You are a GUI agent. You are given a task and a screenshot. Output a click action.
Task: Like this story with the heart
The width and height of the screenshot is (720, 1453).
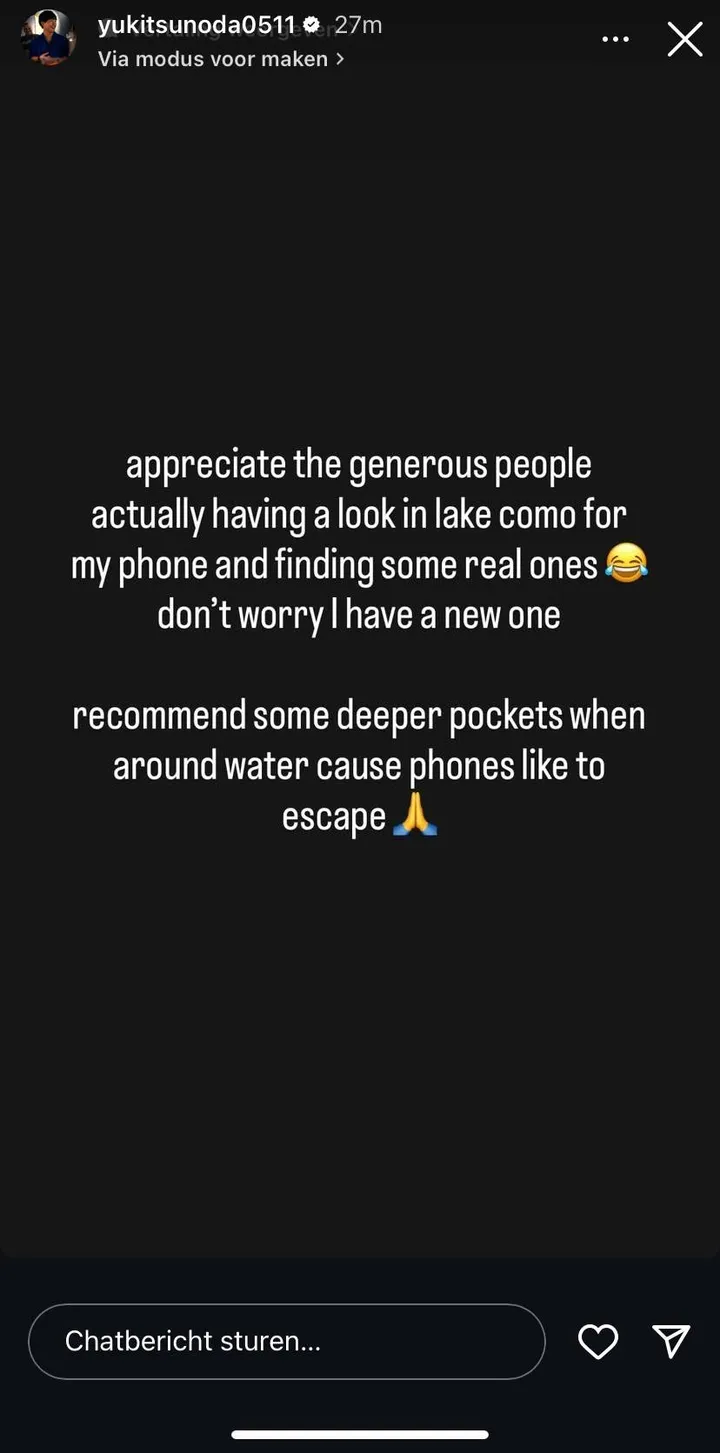click(x=598, y=1341)
